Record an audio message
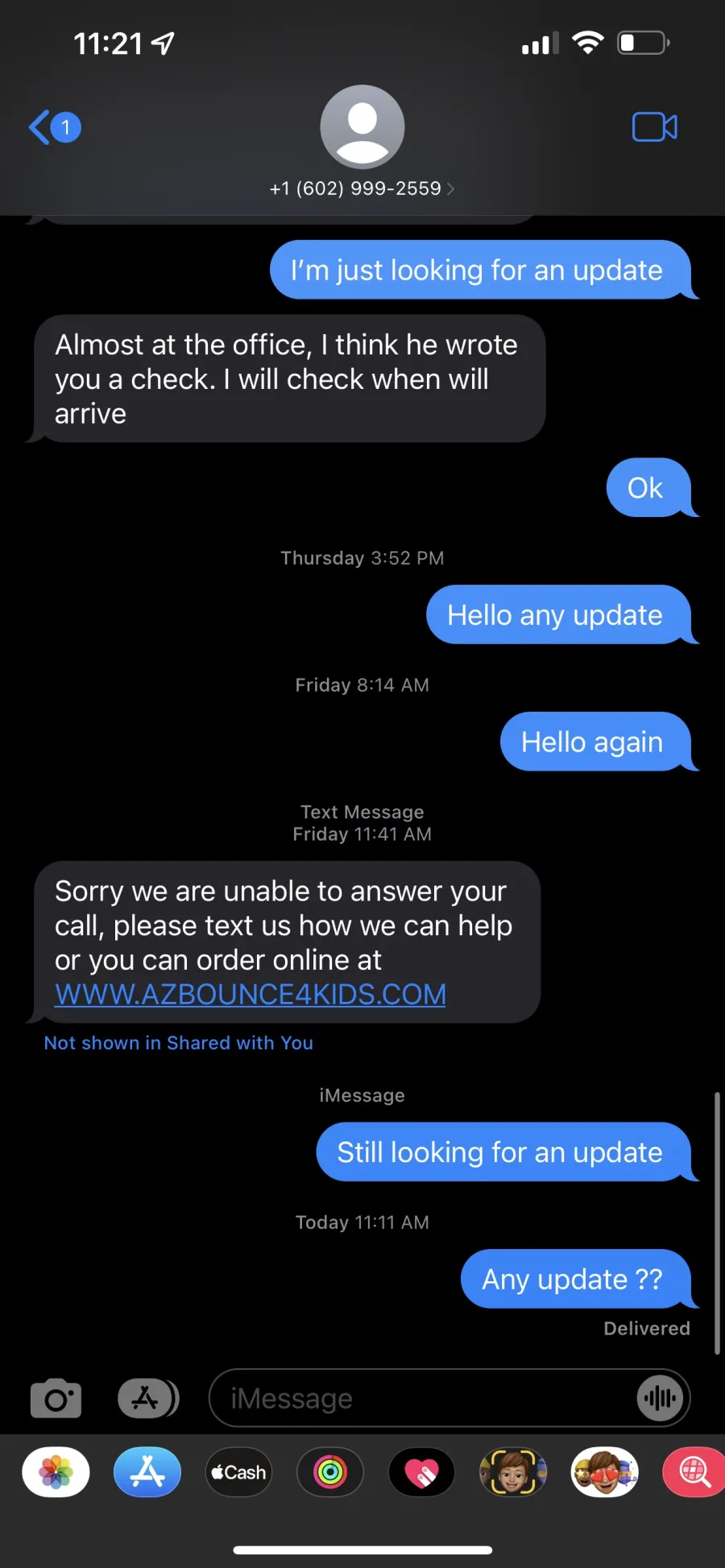Screen dimensions: 725x1568 [660, 1398]
